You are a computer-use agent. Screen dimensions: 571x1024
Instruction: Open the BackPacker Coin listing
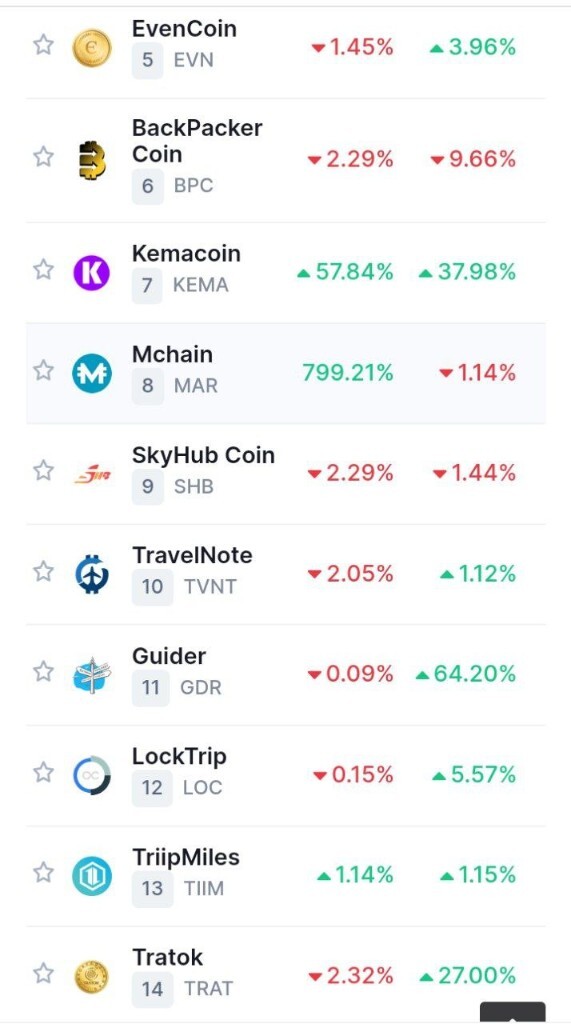click(x=286, y=161)
